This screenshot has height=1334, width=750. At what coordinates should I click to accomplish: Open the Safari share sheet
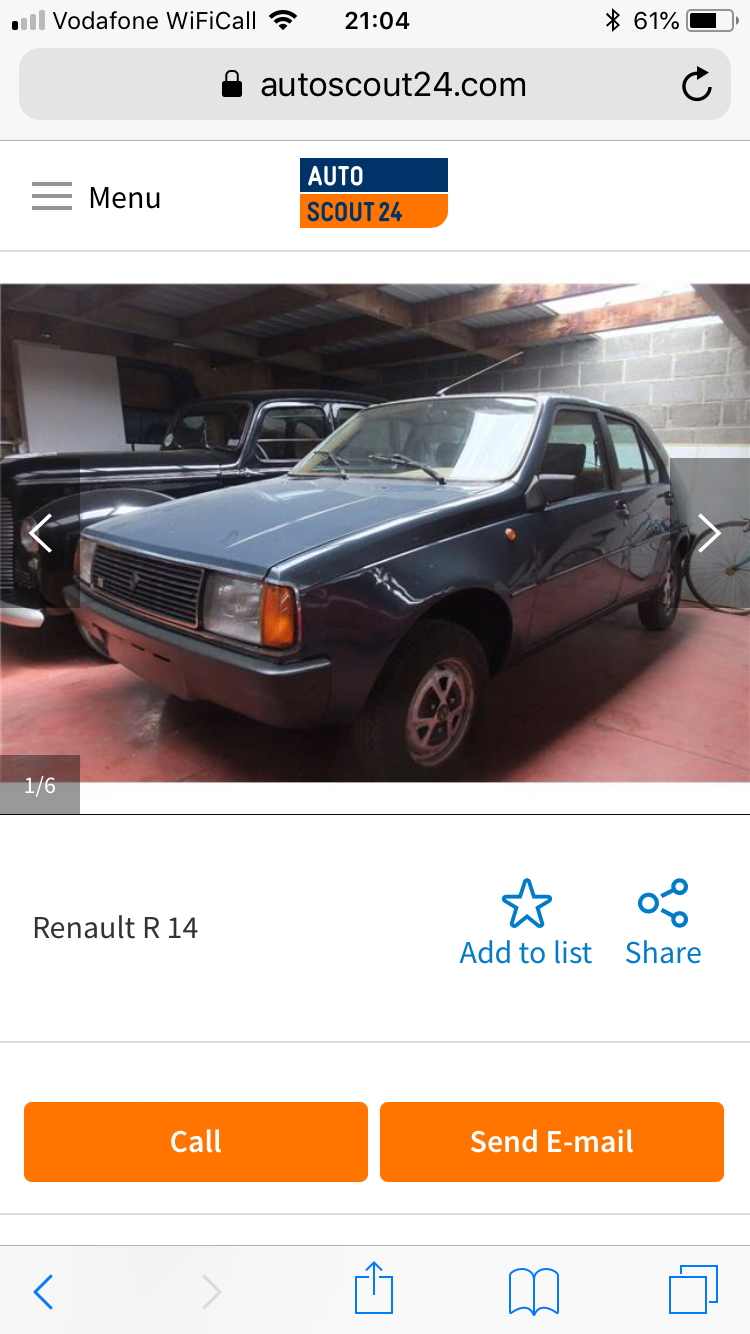(x=375, y=1288)
